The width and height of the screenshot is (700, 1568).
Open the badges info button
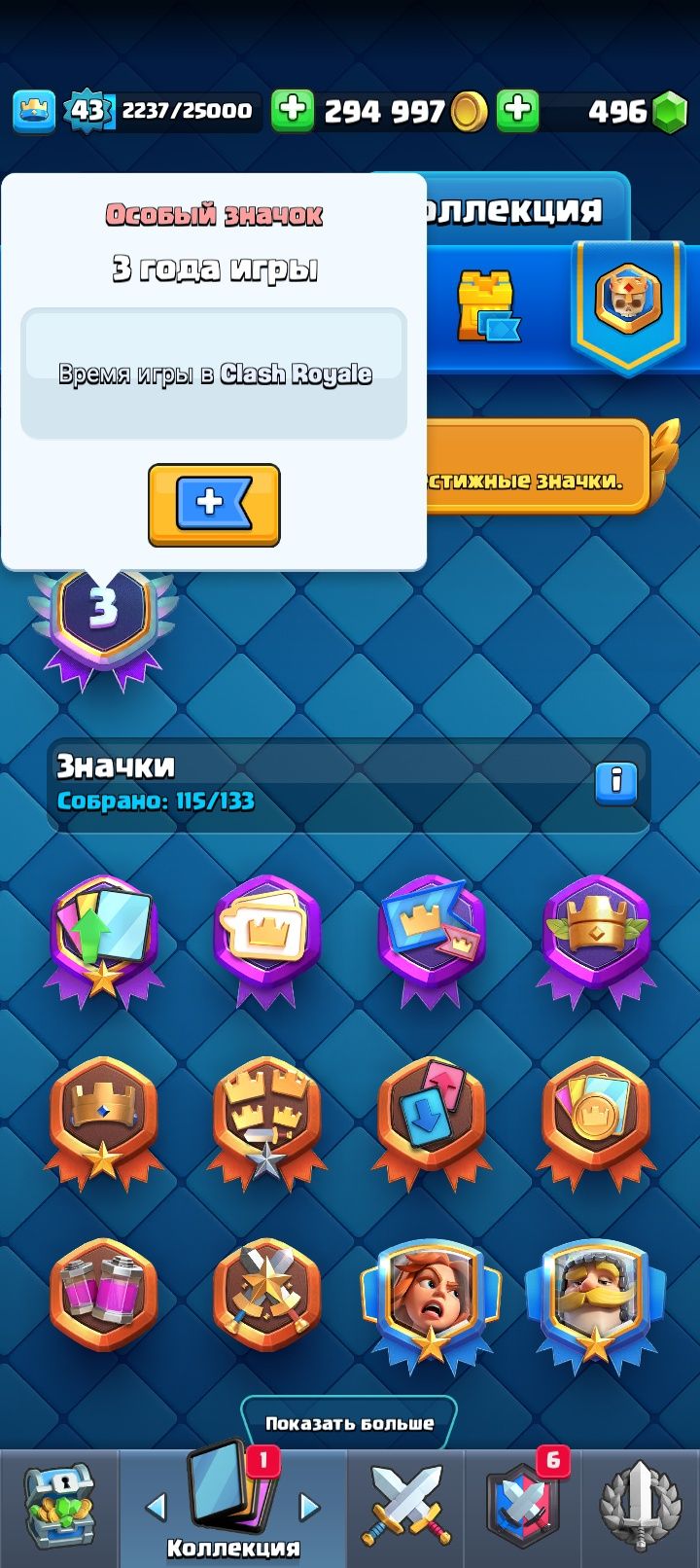[616, 782]
